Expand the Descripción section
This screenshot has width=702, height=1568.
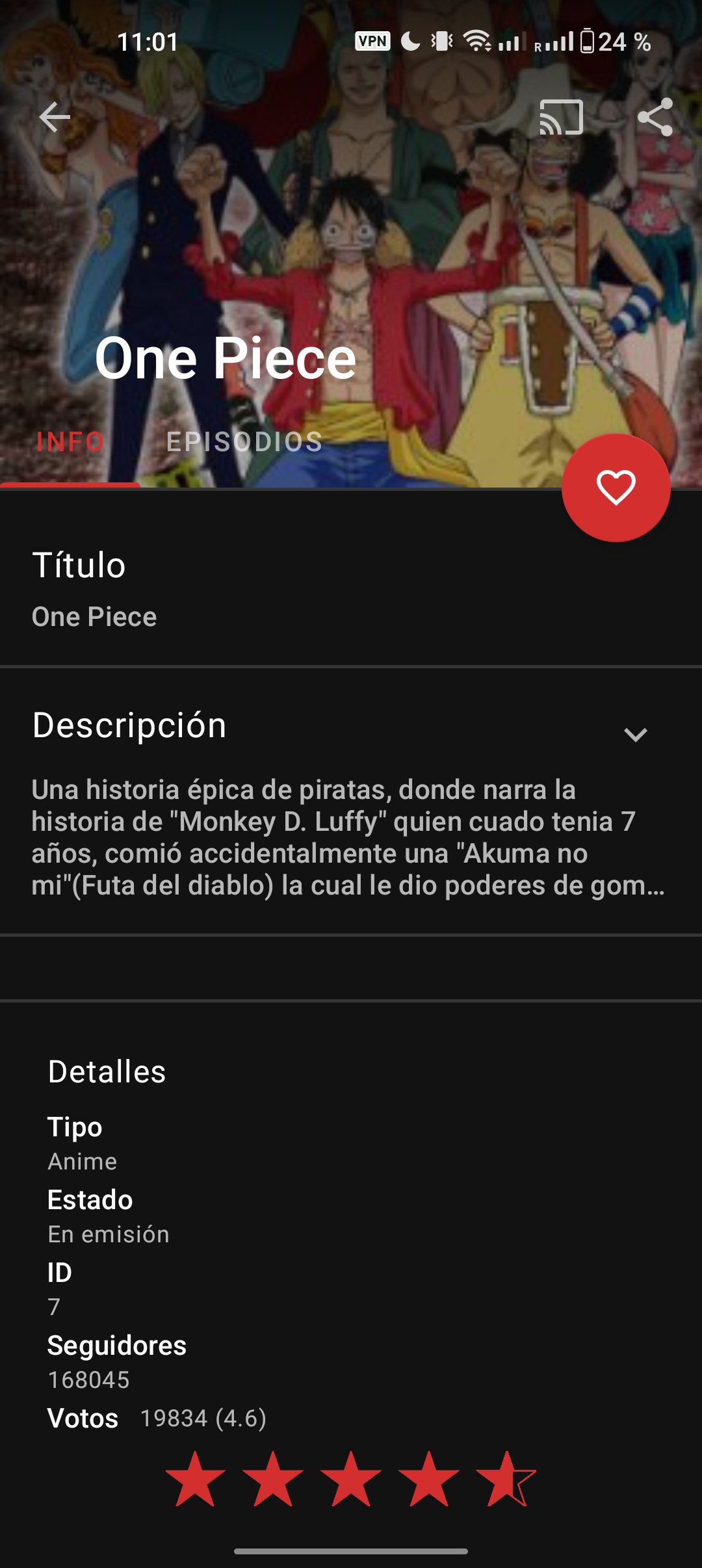(635, 735)
